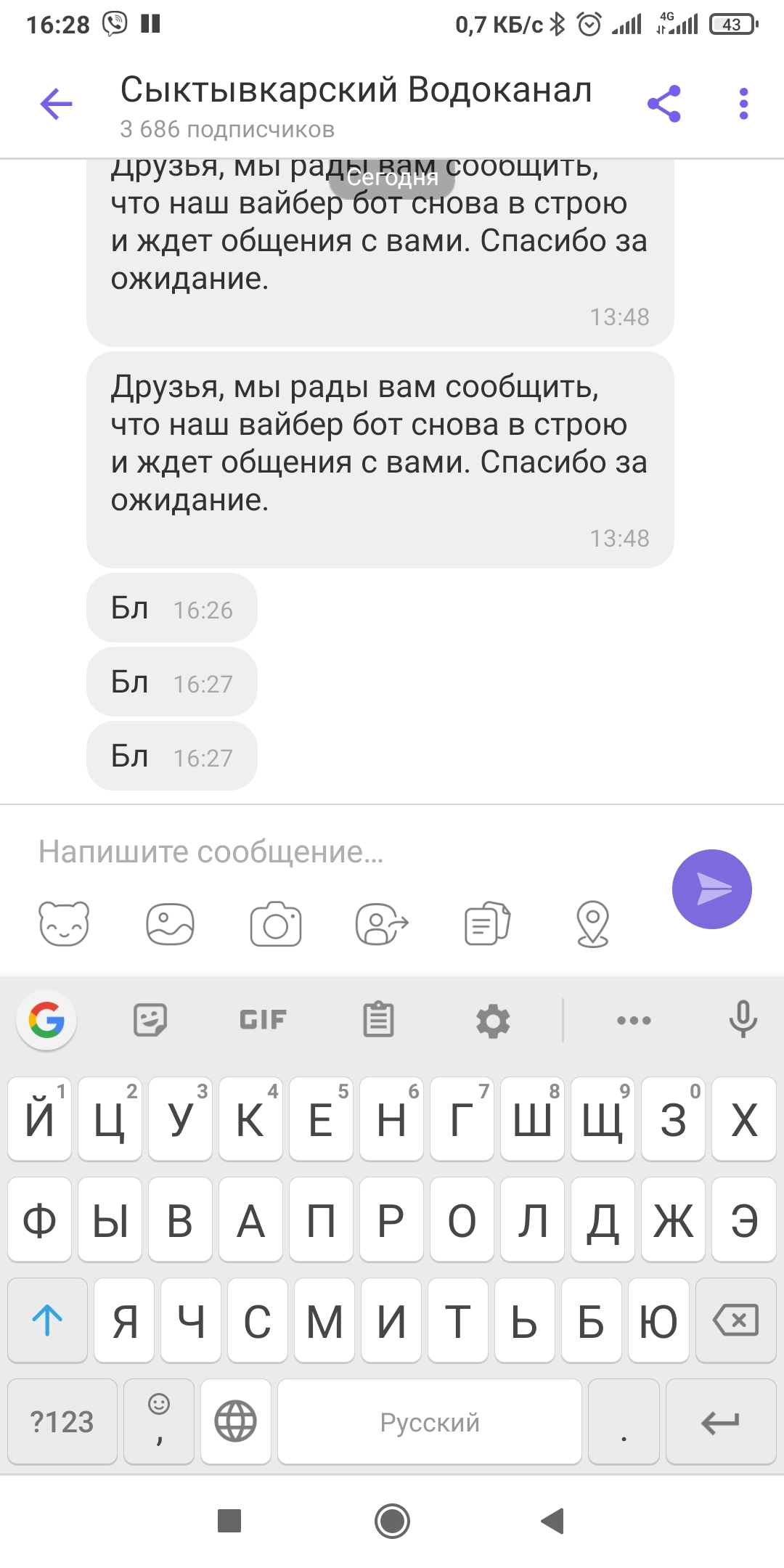The image size is (784, 1568).
Task: Open the sticker bear icon
Action: tap(64, 924)
